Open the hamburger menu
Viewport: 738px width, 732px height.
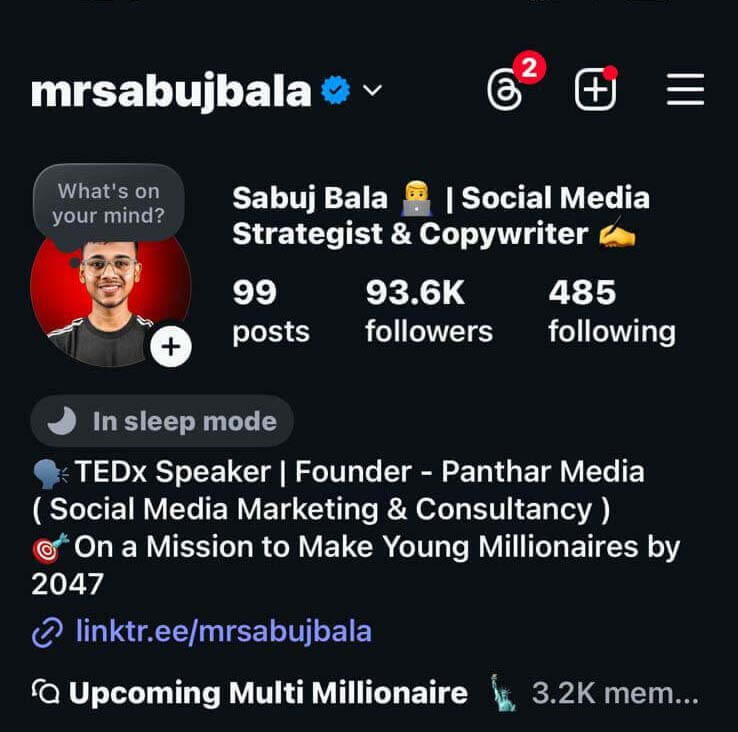pos(685,91)
